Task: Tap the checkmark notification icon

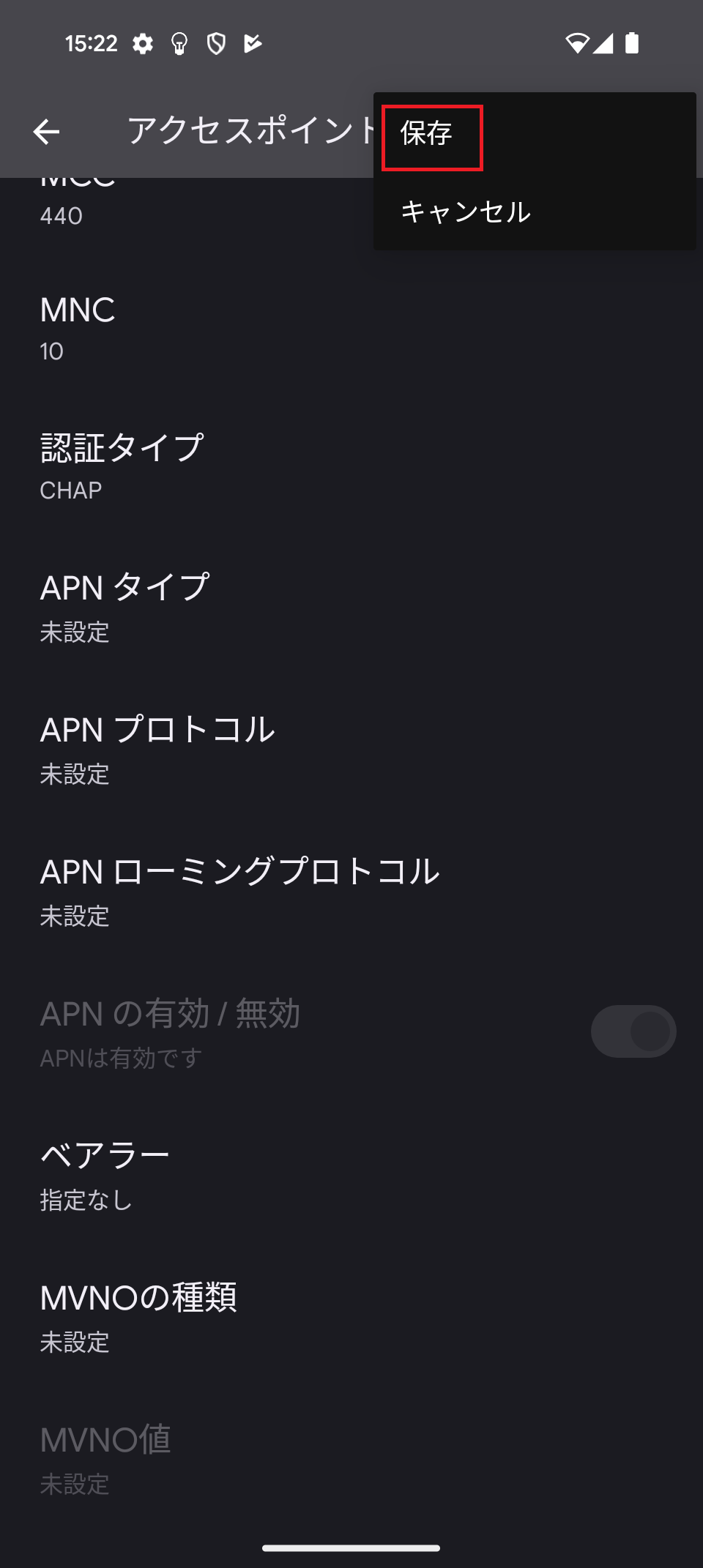Action: [252, 44]
